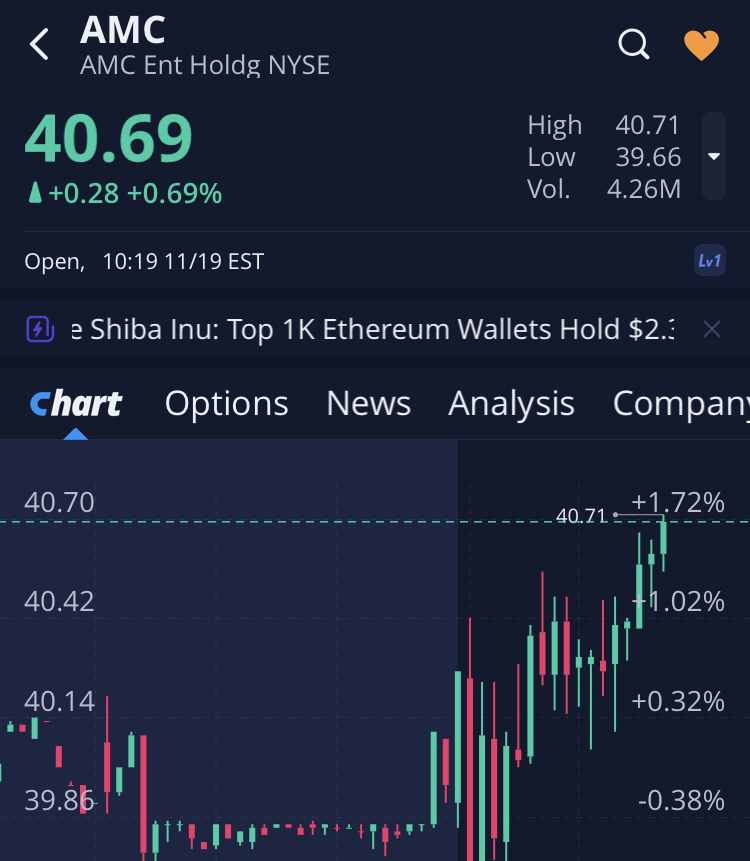Switch to the Chart tab
This screenshot has width=750, height=861.
pyautogui.click(x=76, y=403)
